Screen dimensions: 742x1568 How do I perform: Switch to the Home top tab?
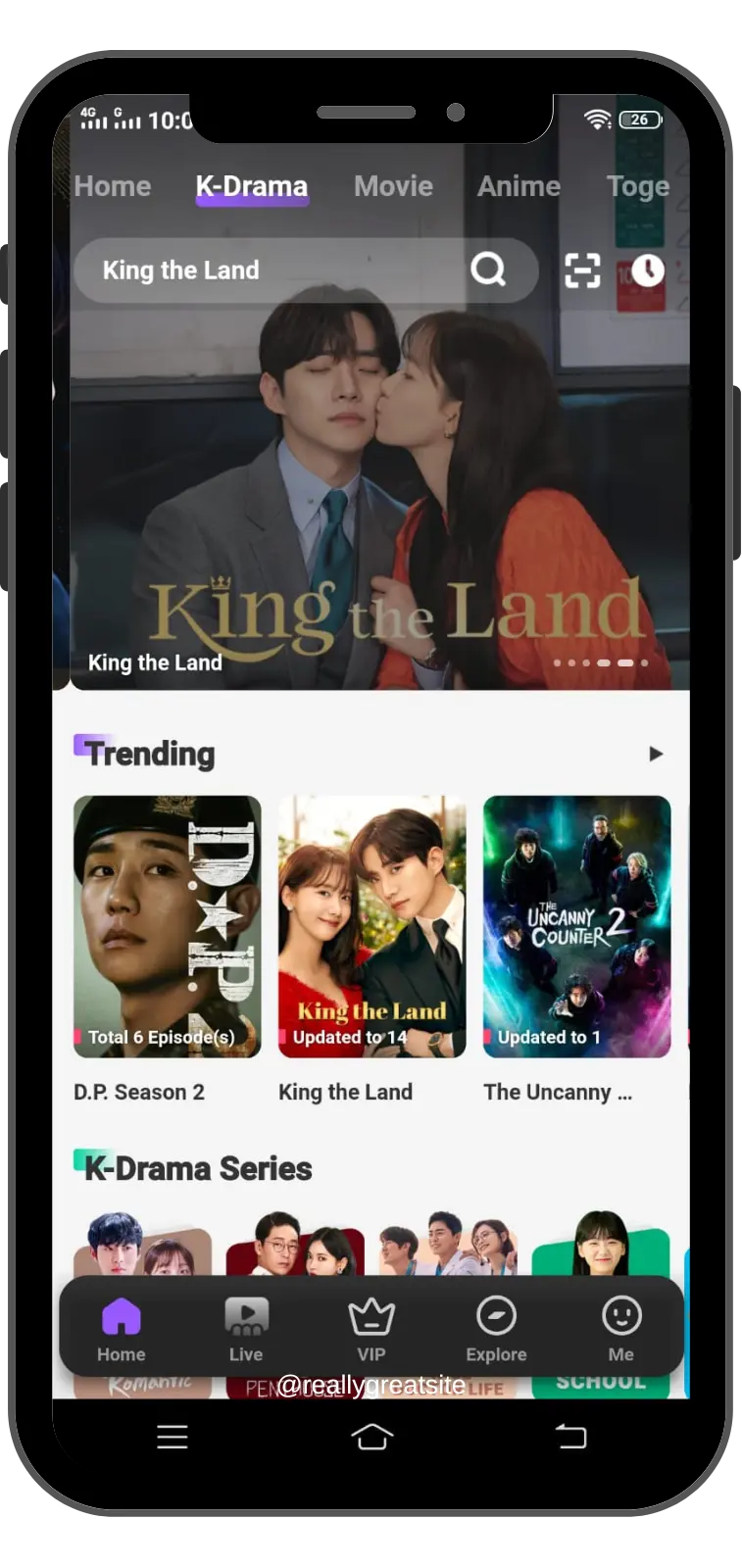[x=113, y=186]
